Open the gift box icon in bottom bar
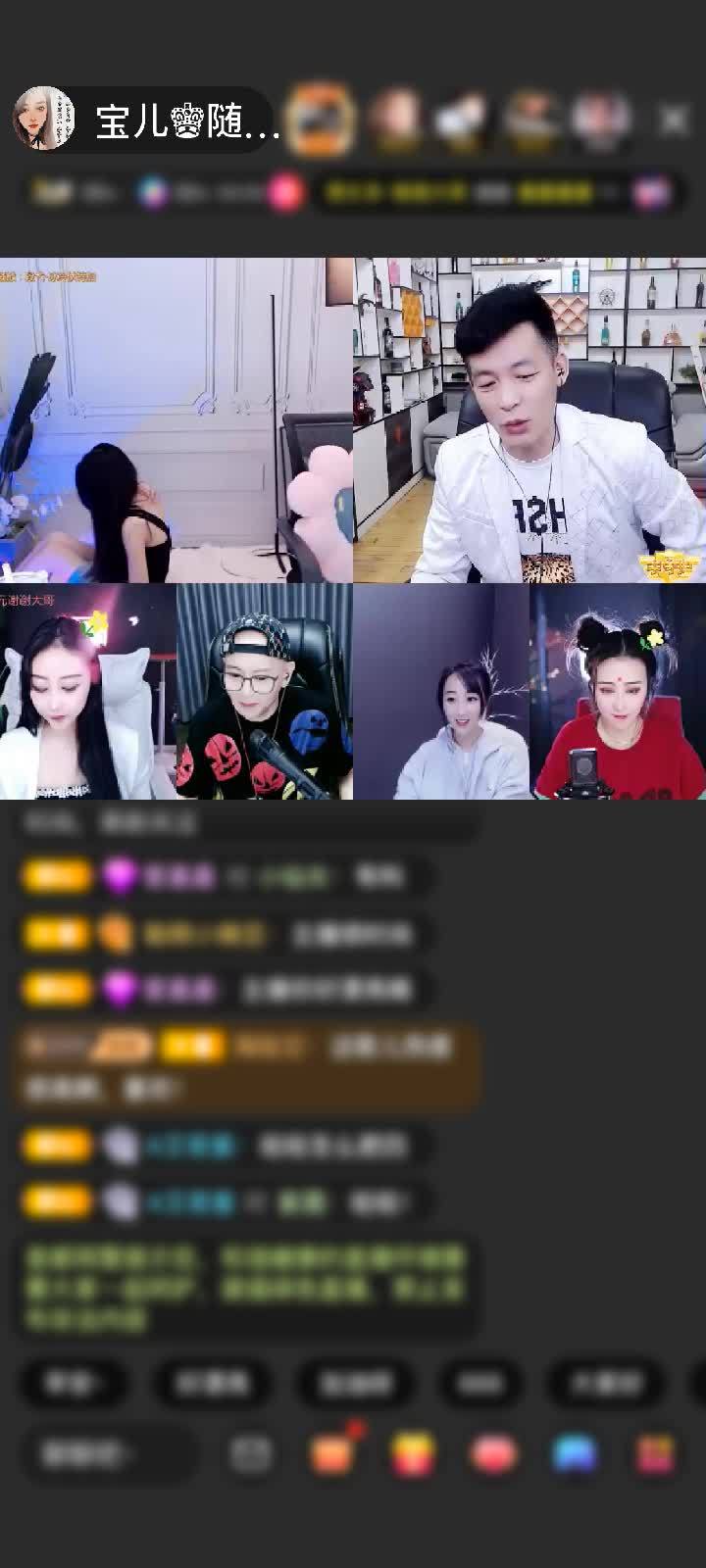 coord(655,1454)
